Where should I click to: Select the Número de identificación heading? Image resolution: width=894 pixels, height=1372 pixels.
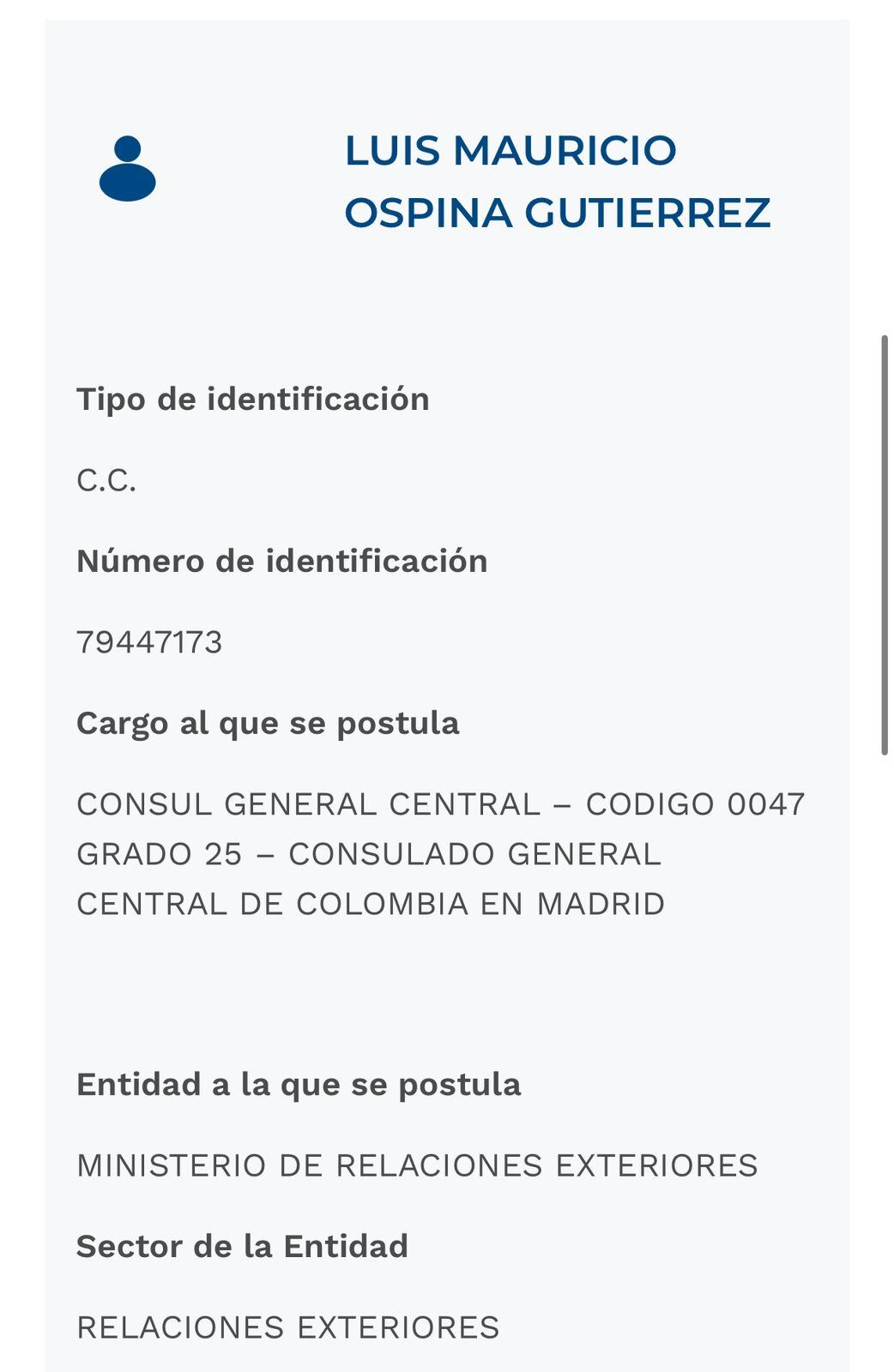coord(282,558)
